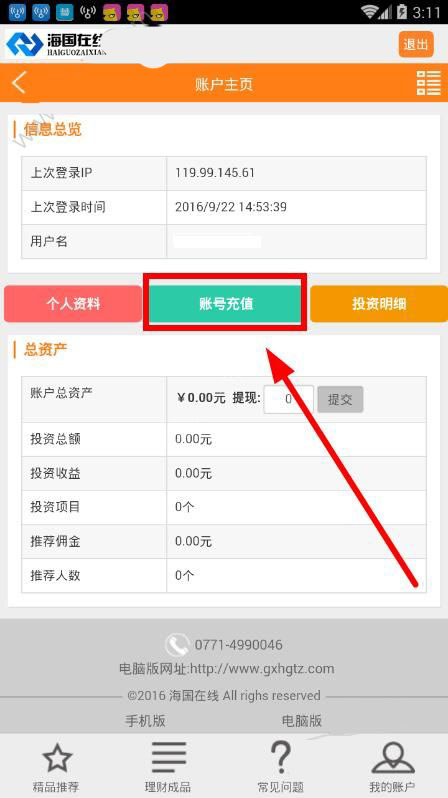Call the hotline number 0771-4990046
This screenshot has width=448, height=798.
click(238, 645)
